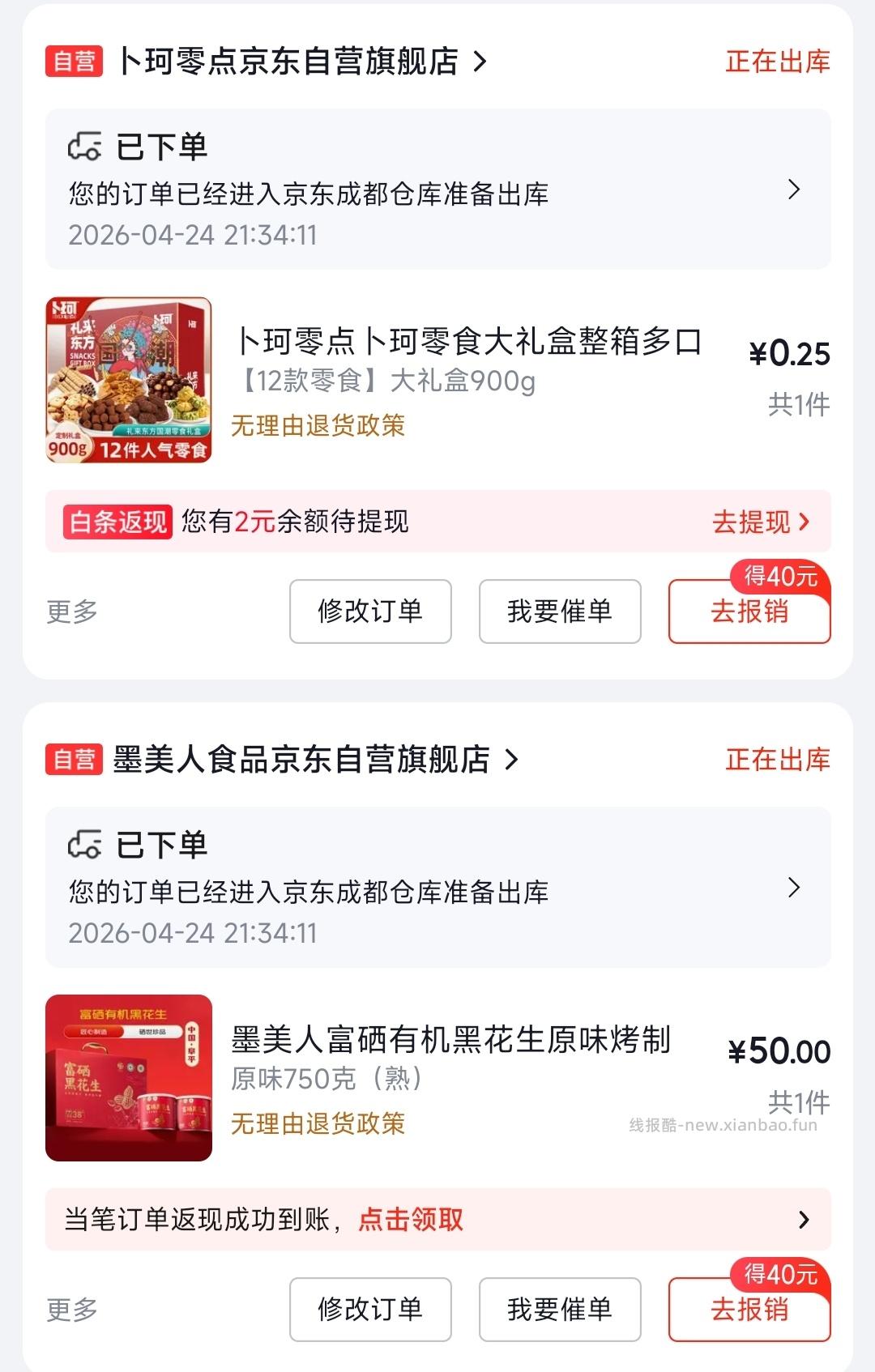This screenshot has width=875, height=1372.
Task: View logistics status for 卜珂零点 order
Action: (437, 190)
